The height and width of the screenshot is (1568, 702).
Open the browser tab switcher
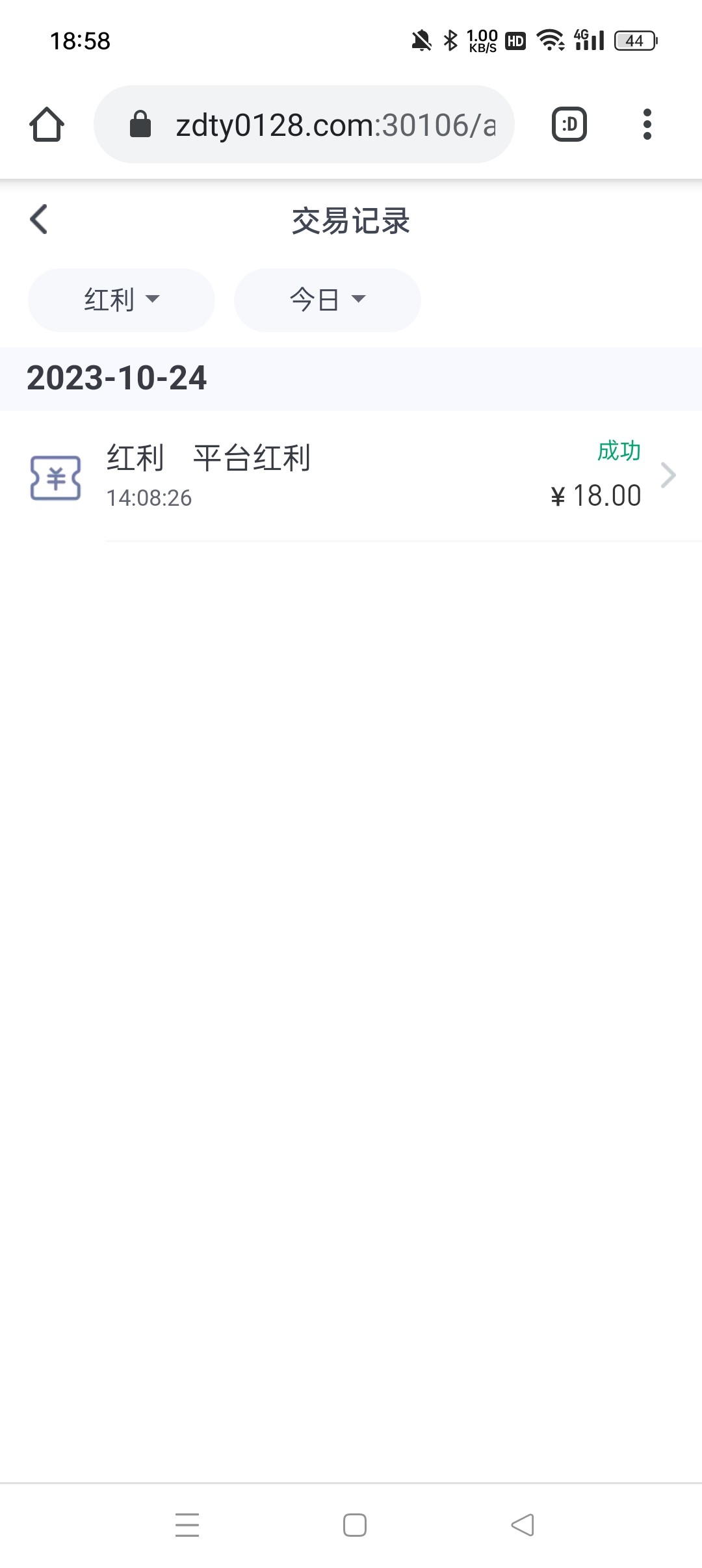569,124
